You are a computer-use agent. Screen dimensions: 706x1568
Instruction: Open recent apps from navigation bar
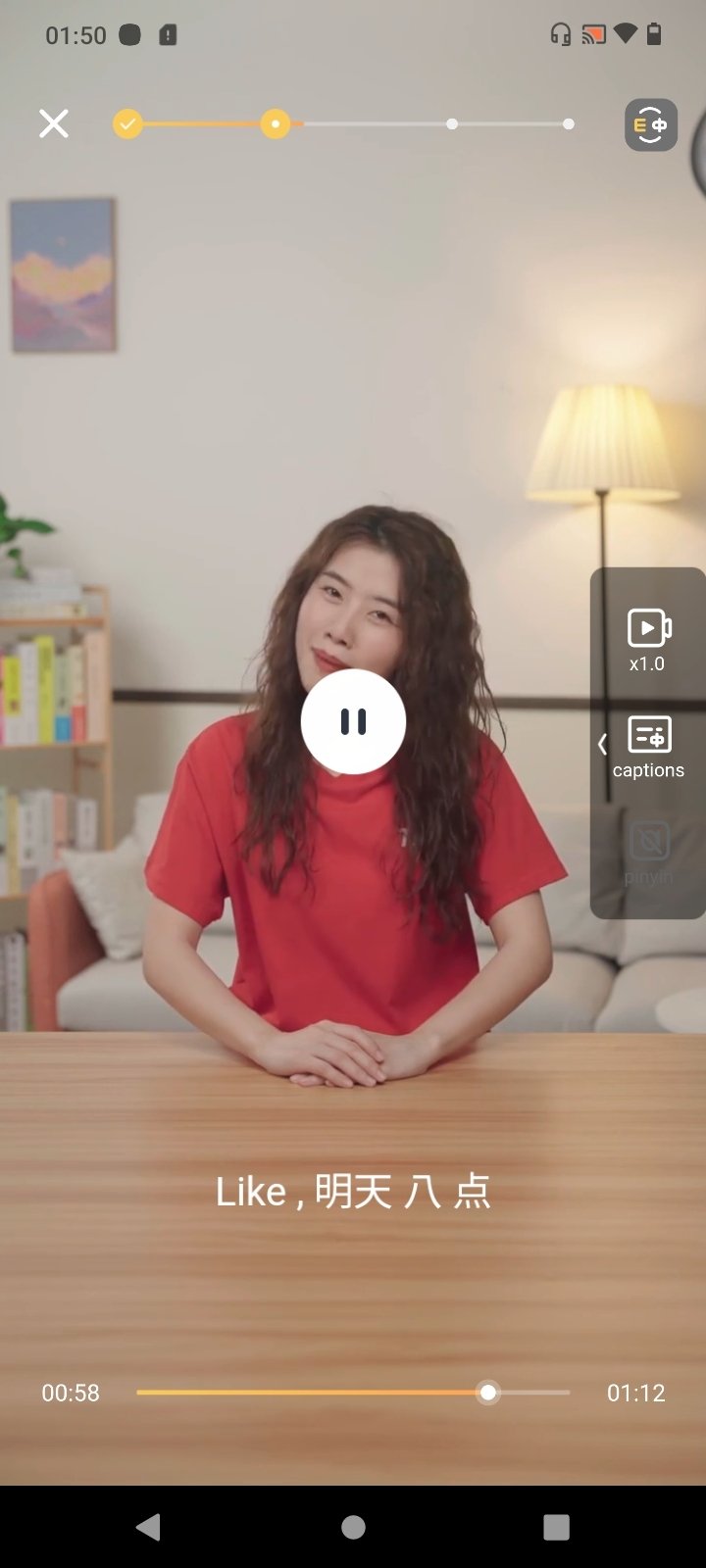(556, 1527)
